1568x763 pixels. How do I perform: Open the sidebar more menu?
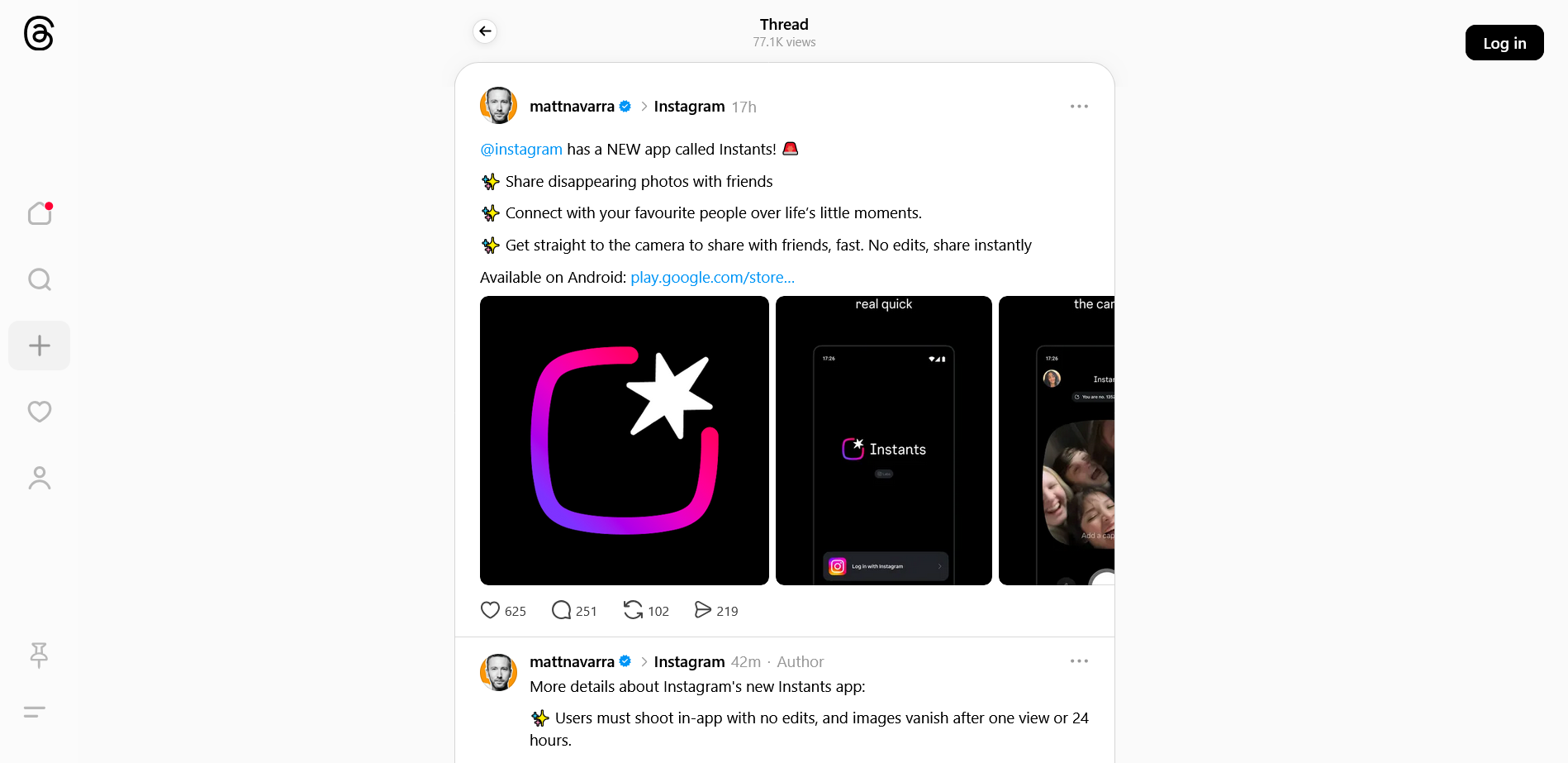point(35,712)
